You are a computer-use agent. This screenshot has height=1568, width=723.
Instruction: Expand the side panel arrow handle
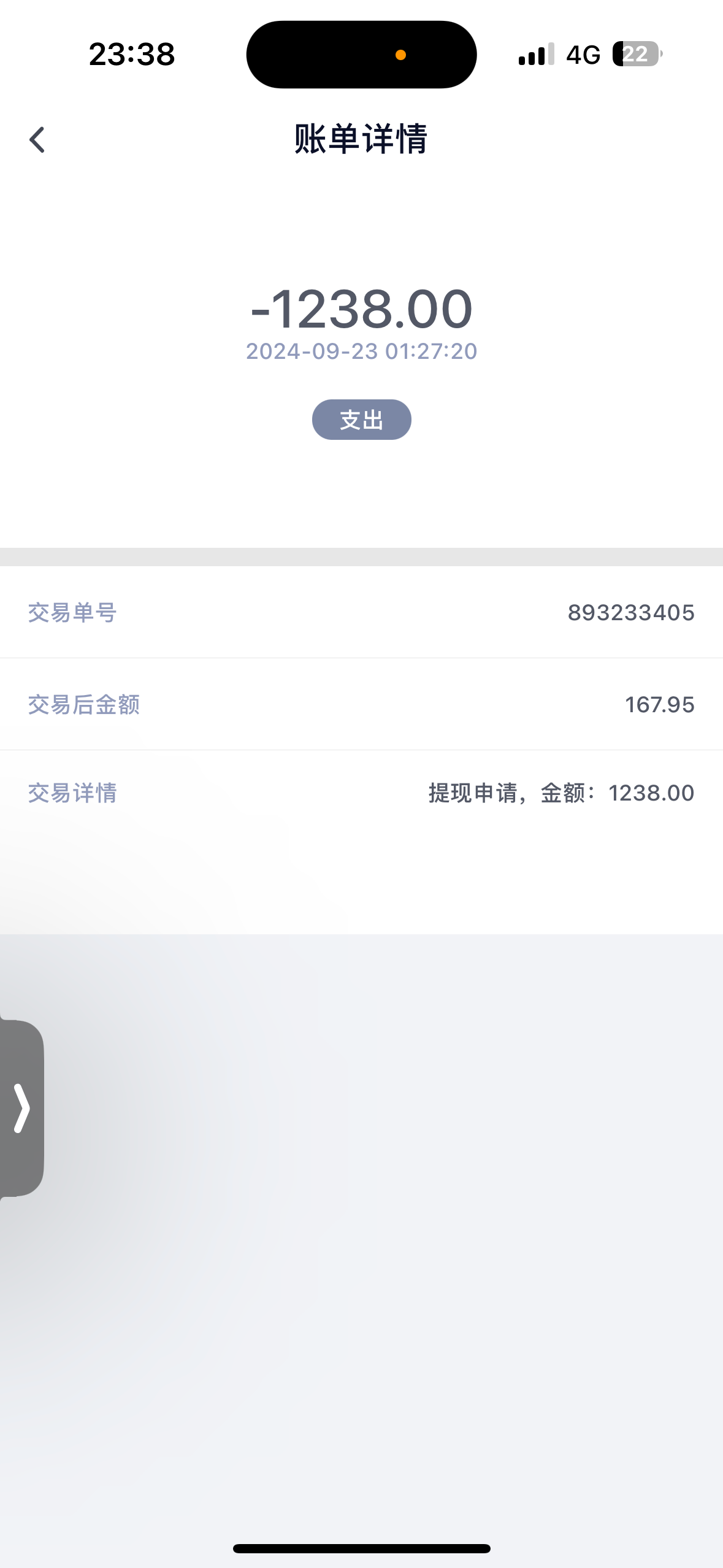tap(21, 1108)
